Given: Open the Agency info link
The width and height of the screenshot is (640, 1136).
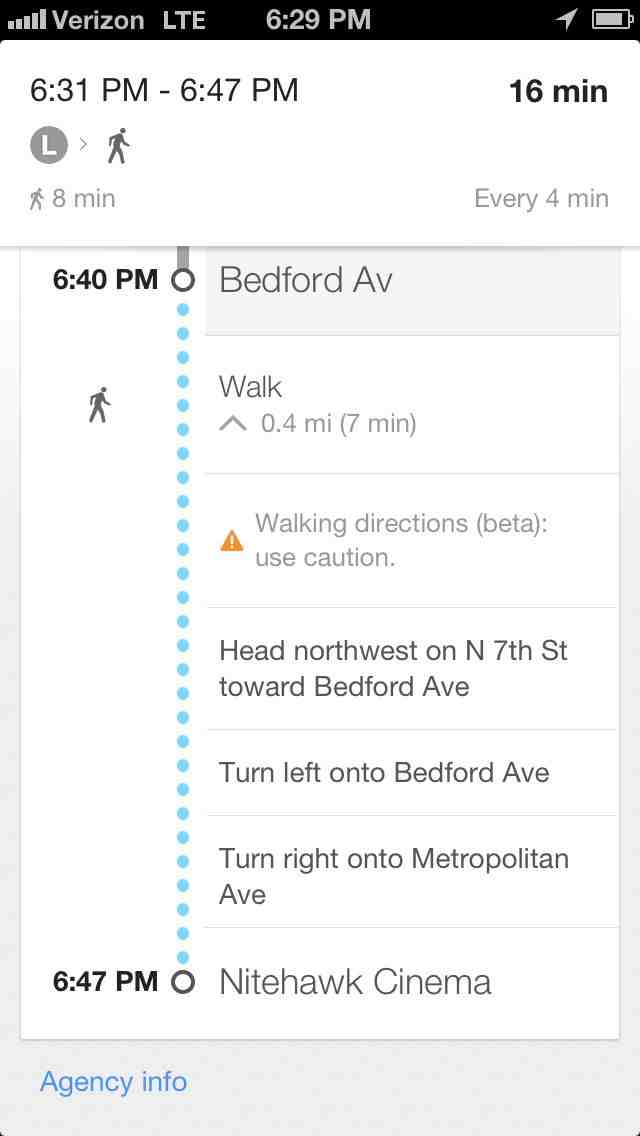Looking at the screenshot, I should [x=113, y=1081].
